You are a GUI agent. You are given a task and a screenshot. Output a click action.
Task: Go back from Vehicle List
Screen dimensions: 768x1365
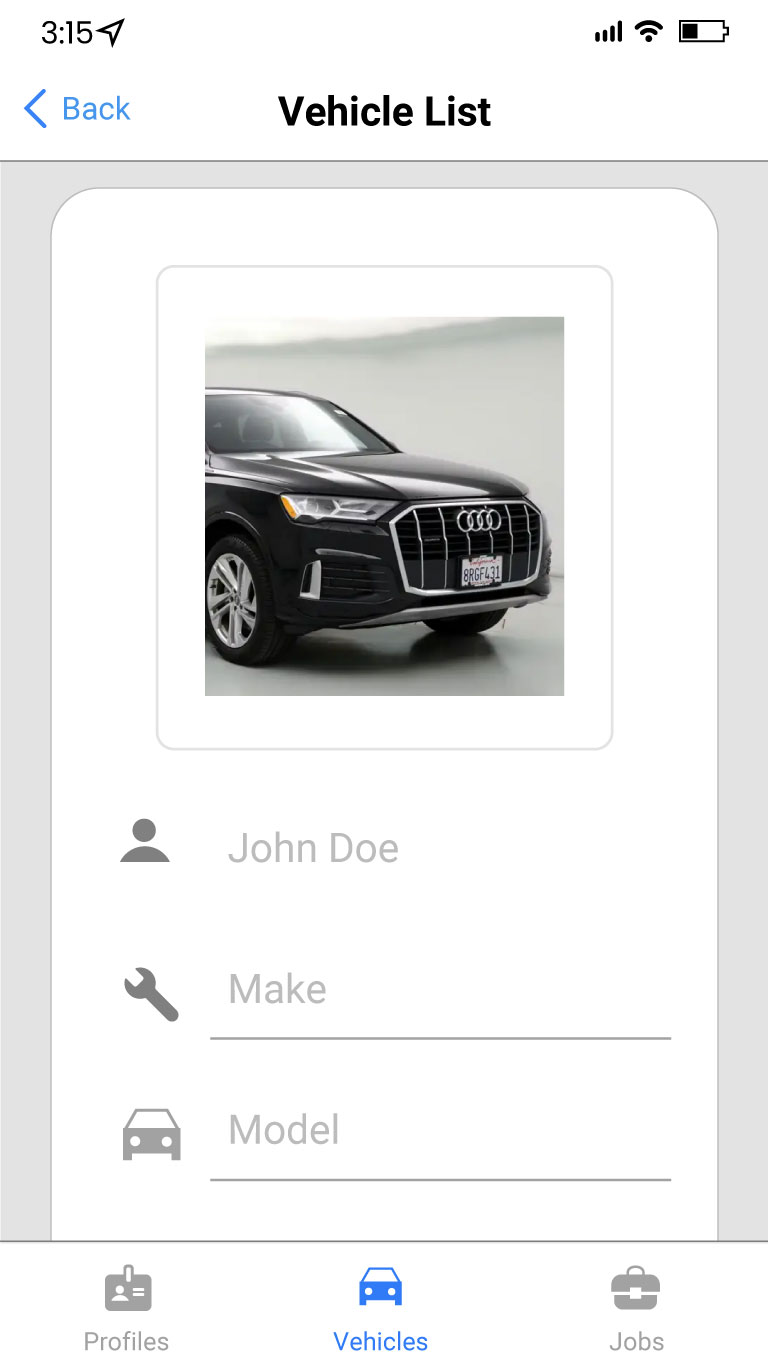pyautogui.click(x=77, y=109)
